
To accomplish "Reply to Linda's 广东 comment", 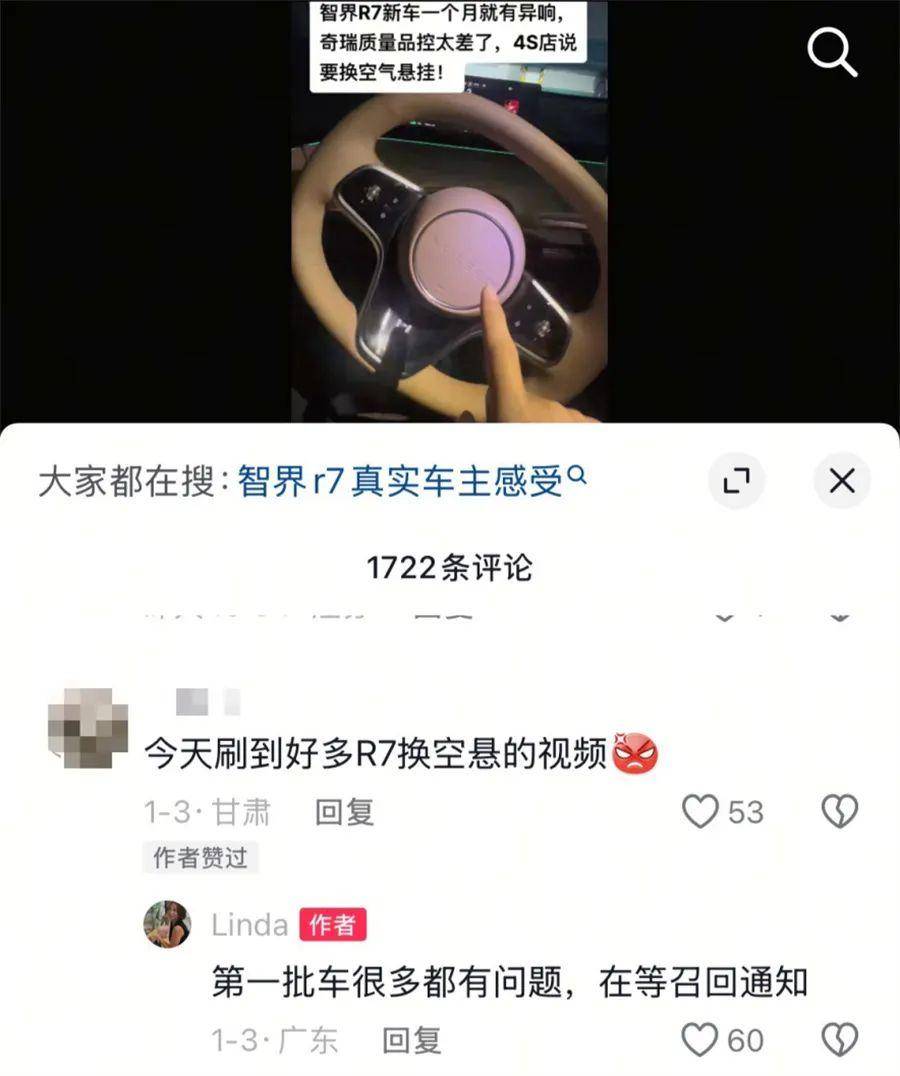I will click(411, 1040).
